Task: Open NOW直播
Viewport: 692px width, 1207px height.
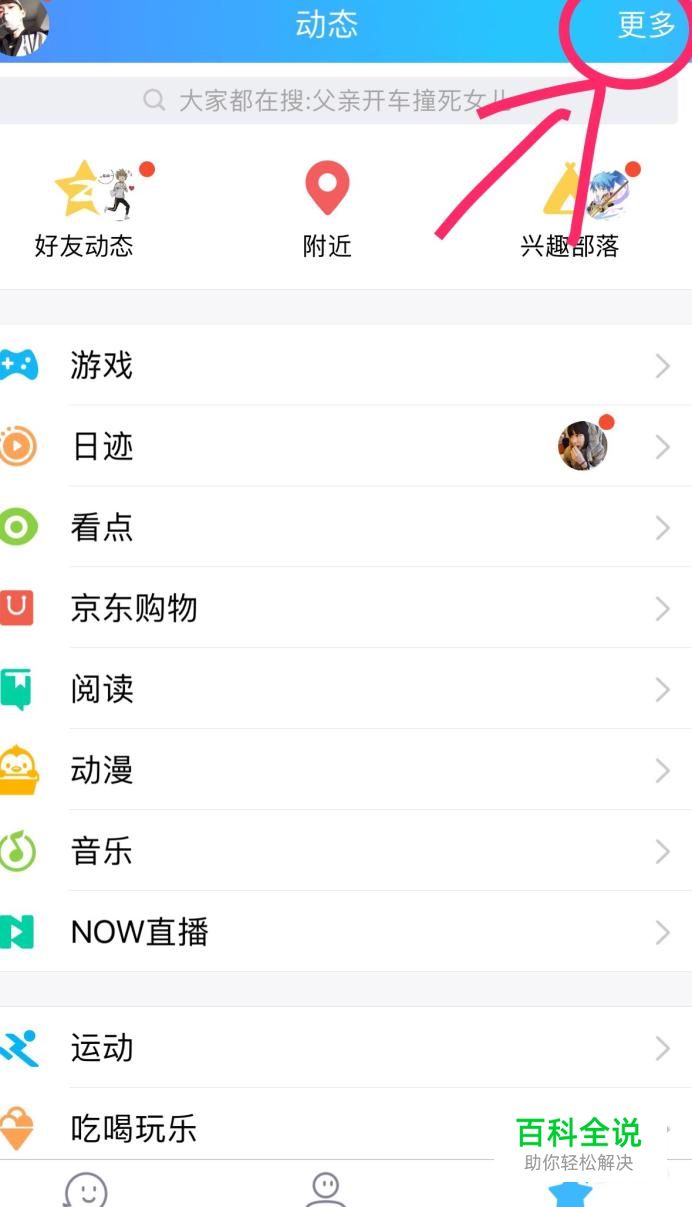Action: pyautogui.click(x=346, y=932)
